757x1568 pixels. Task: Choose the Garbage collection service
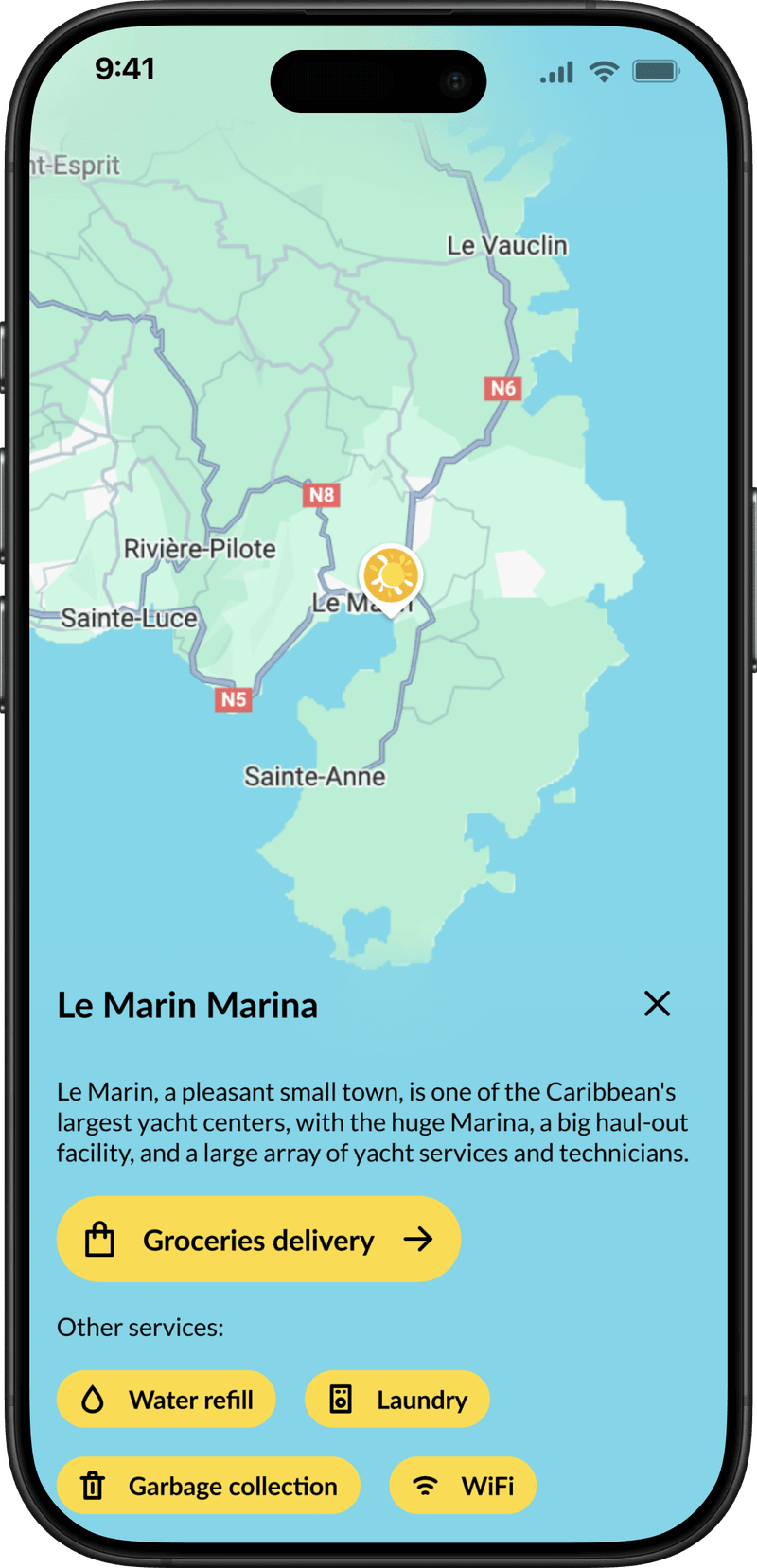point(208,1486)
